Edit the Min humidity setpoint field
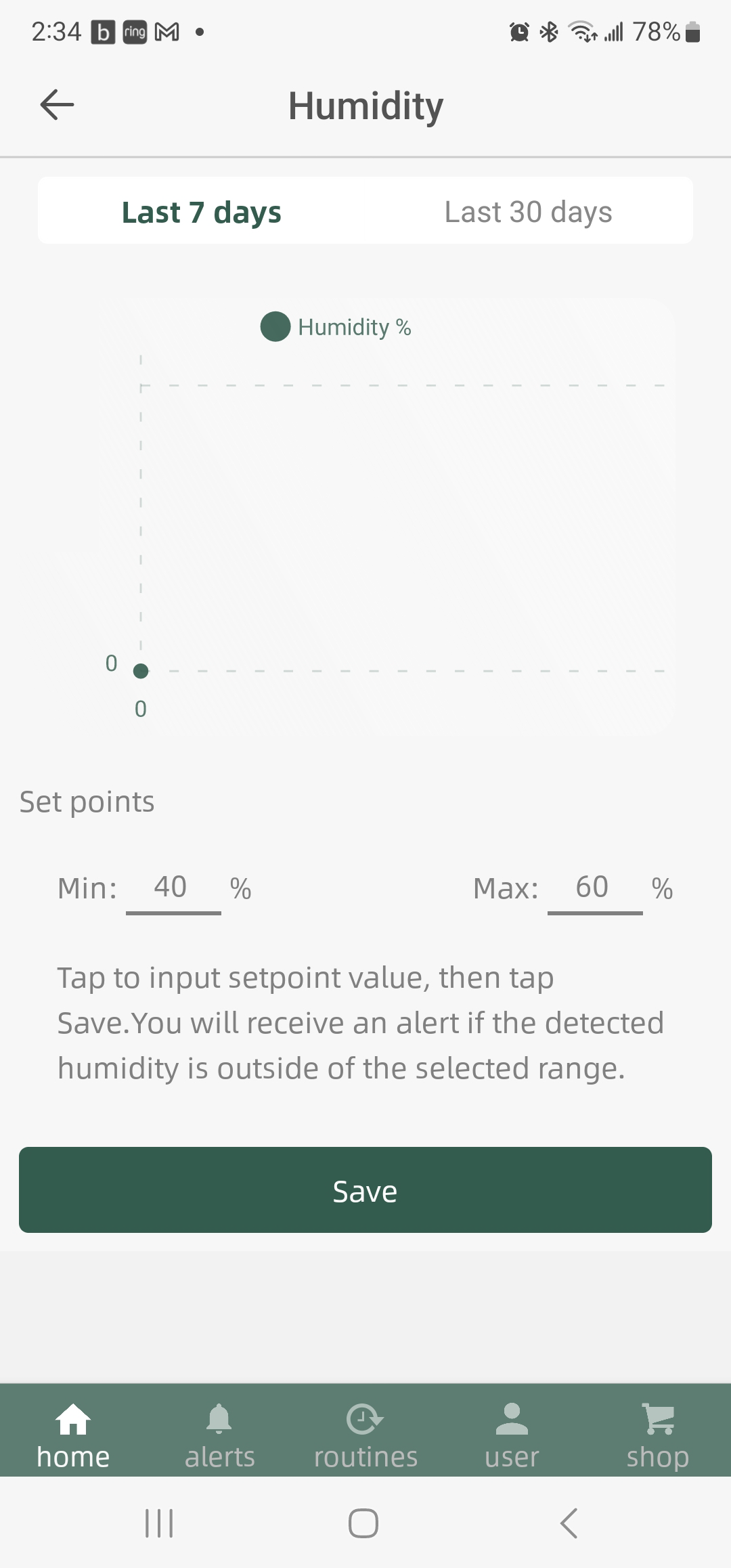This screenshot has width=731, height=1568. (x=173, y=888)
